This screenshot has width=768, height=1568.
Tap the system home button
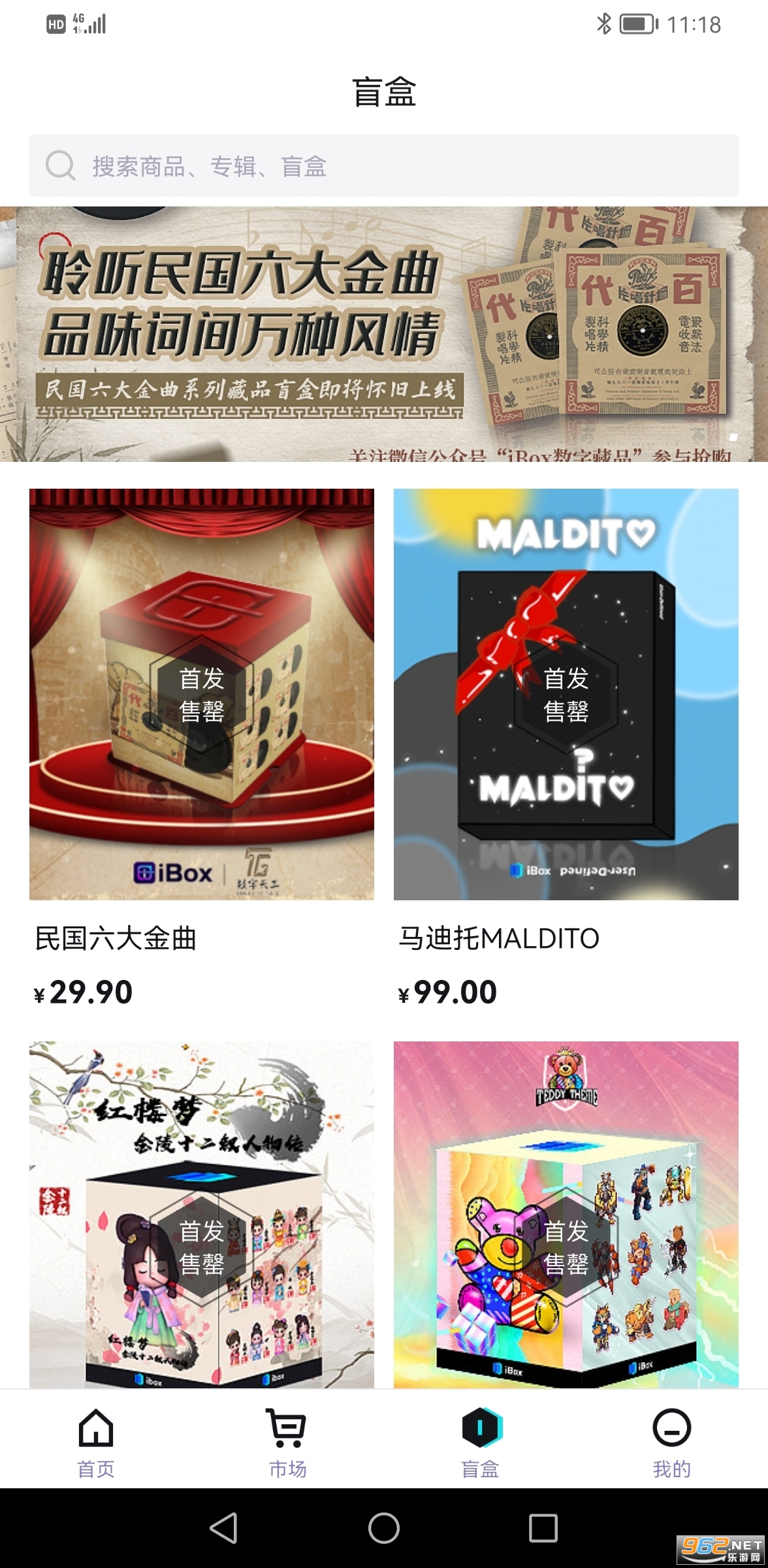click(x=384, y=1528)
